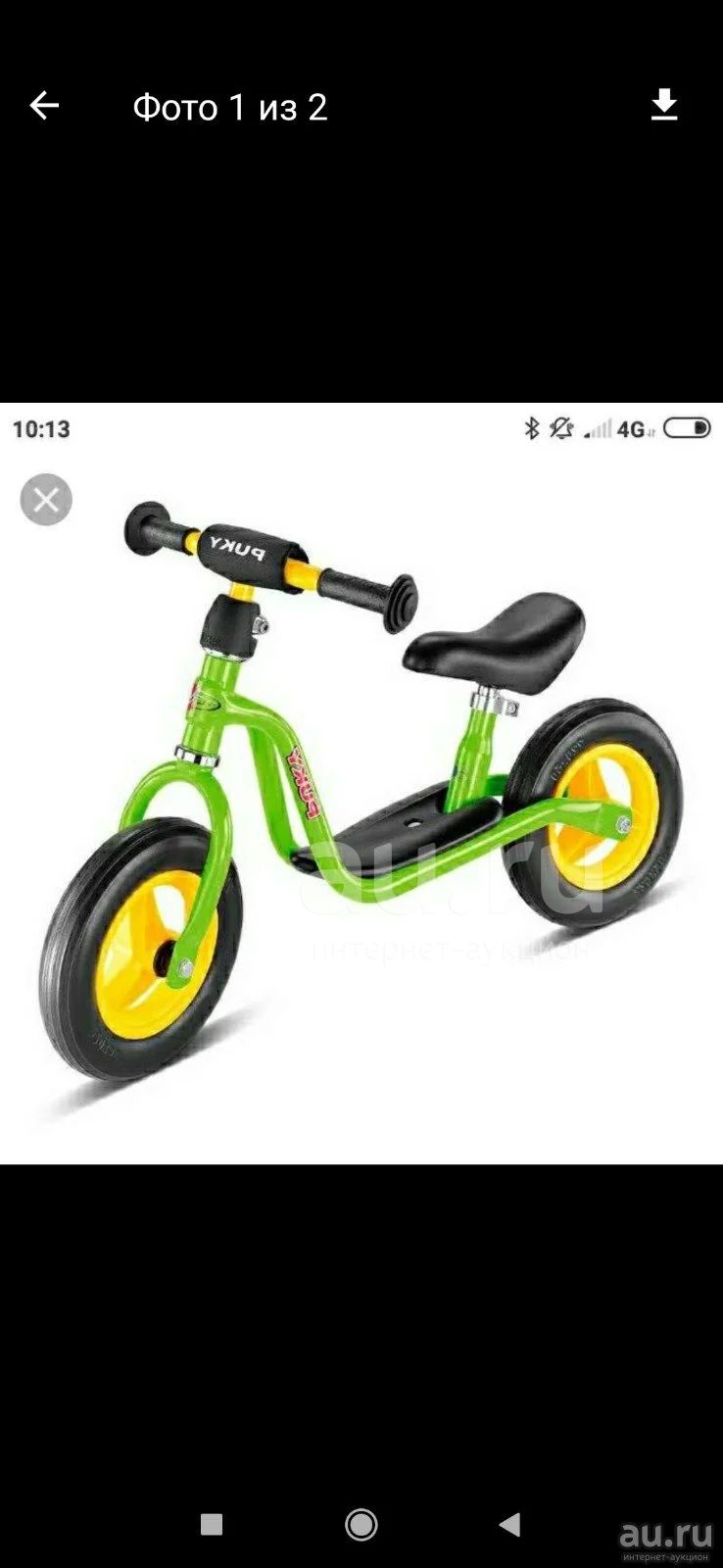Tap the system home button
This screenshot has height=1568, width=723.
point(361,1524)
